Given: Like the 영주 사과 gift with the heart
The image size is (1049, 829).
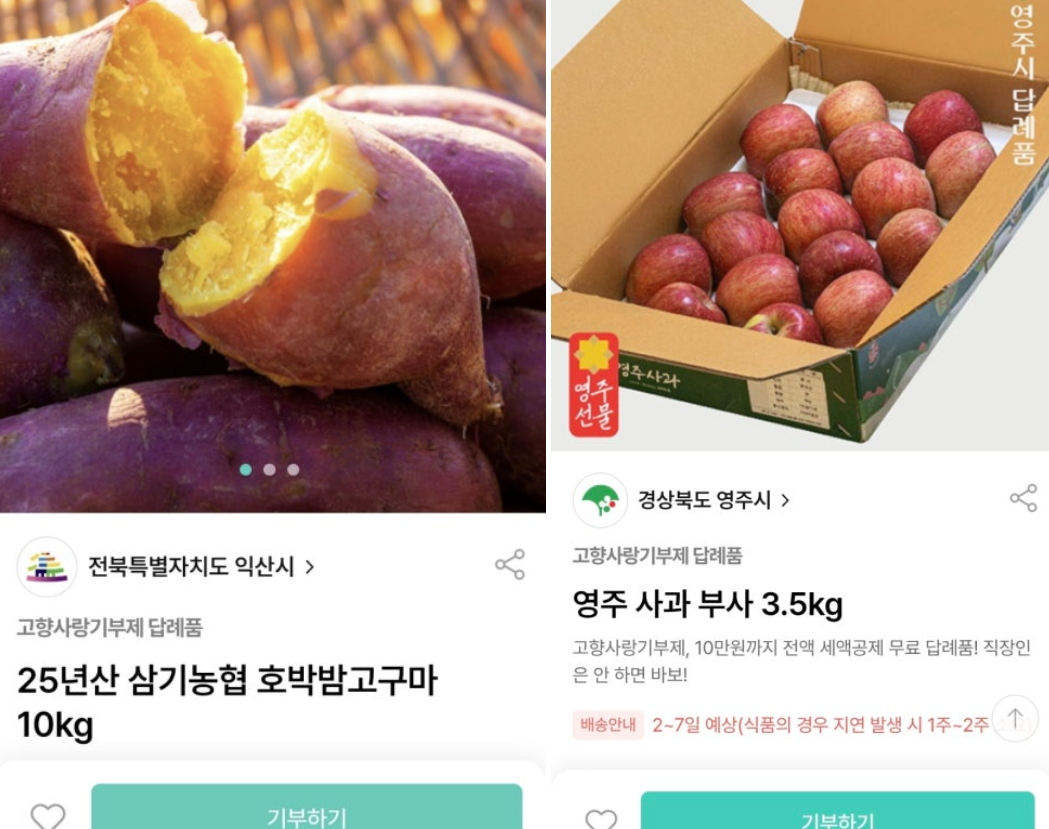Looking at the screenshot, I should (600, 818).
